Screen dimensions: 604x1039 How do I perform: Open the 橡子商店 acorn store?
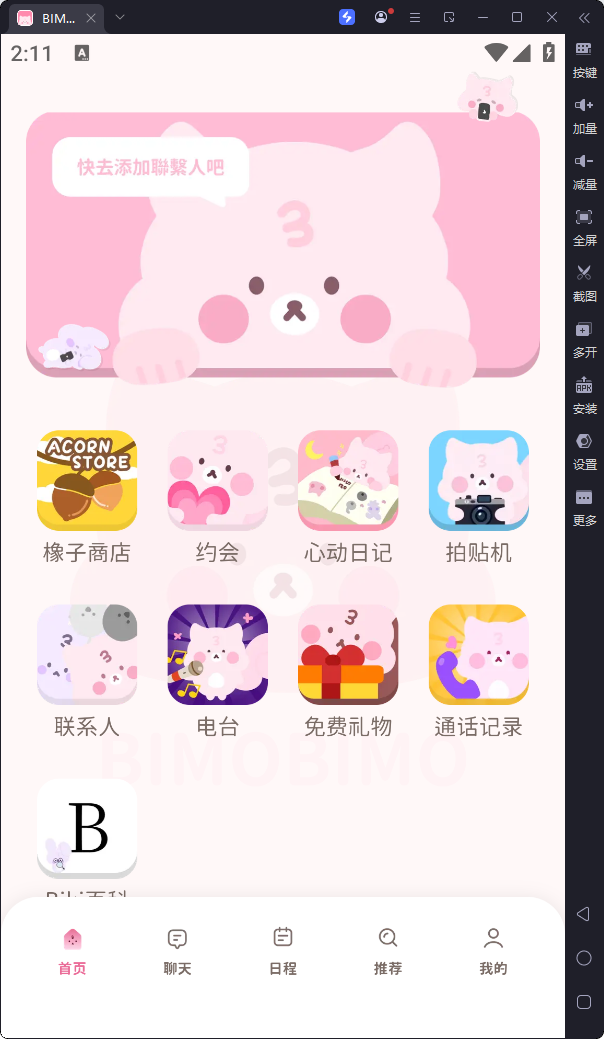(87, 480)
